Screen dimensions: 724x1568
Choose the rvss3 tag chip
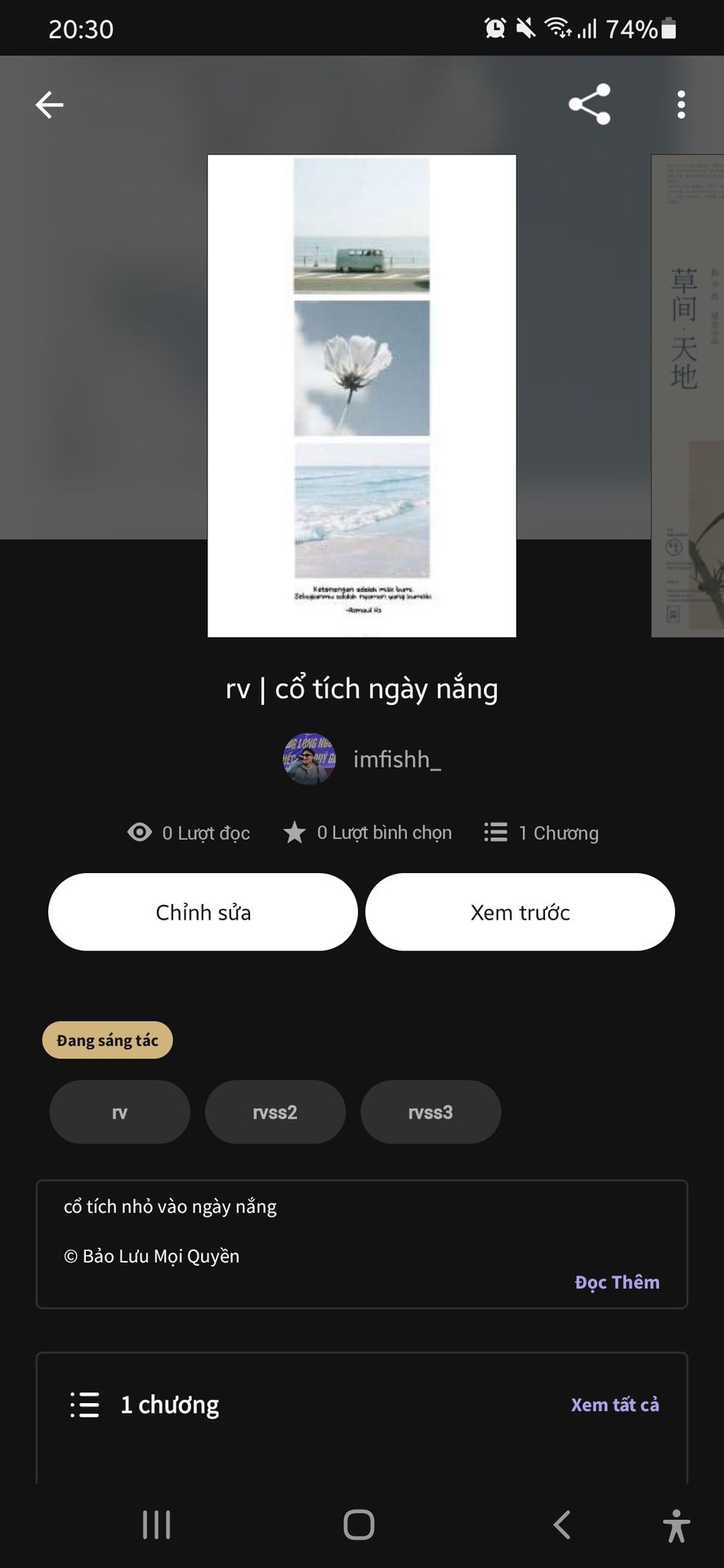(430, 1112)
